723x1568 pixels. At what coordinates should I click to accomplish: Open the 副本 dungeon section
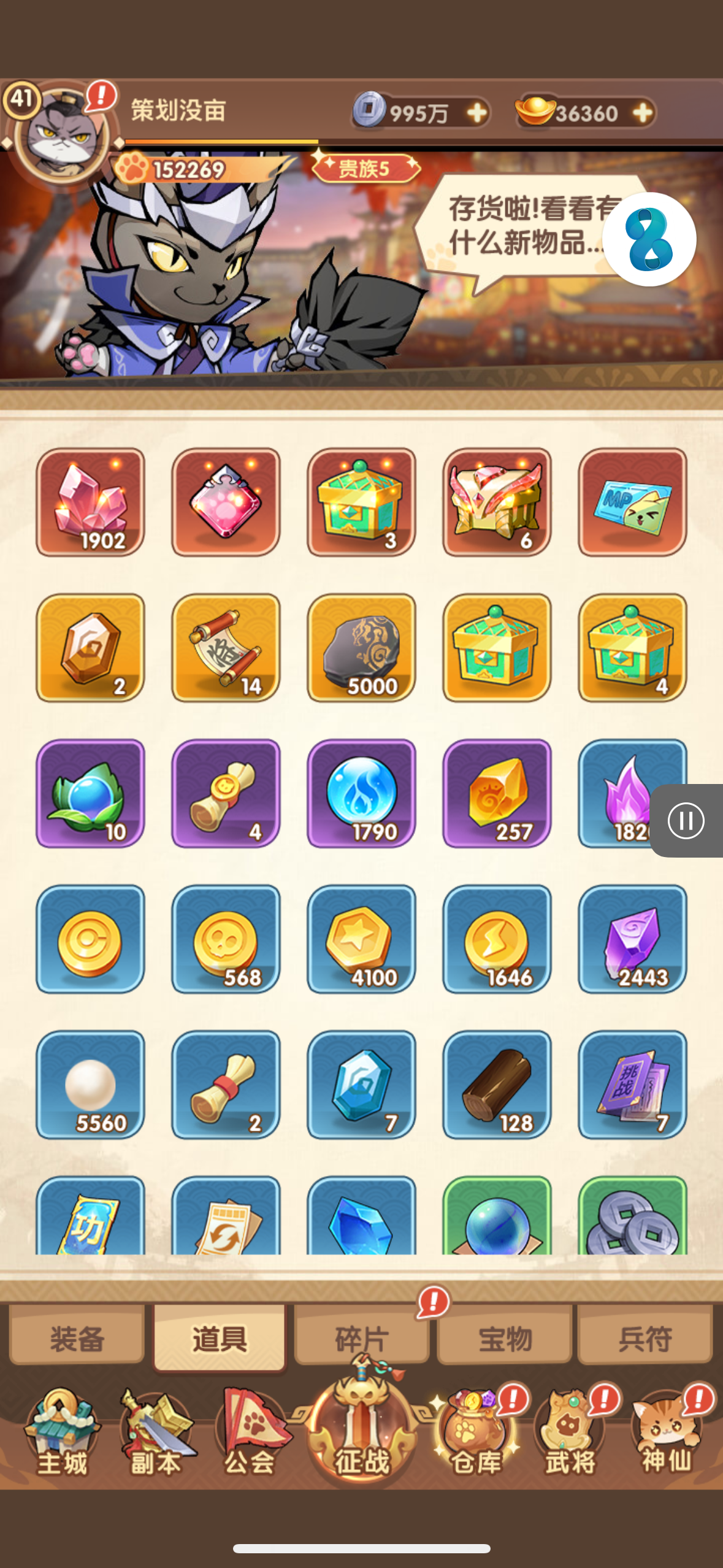tap(156, 1433)
